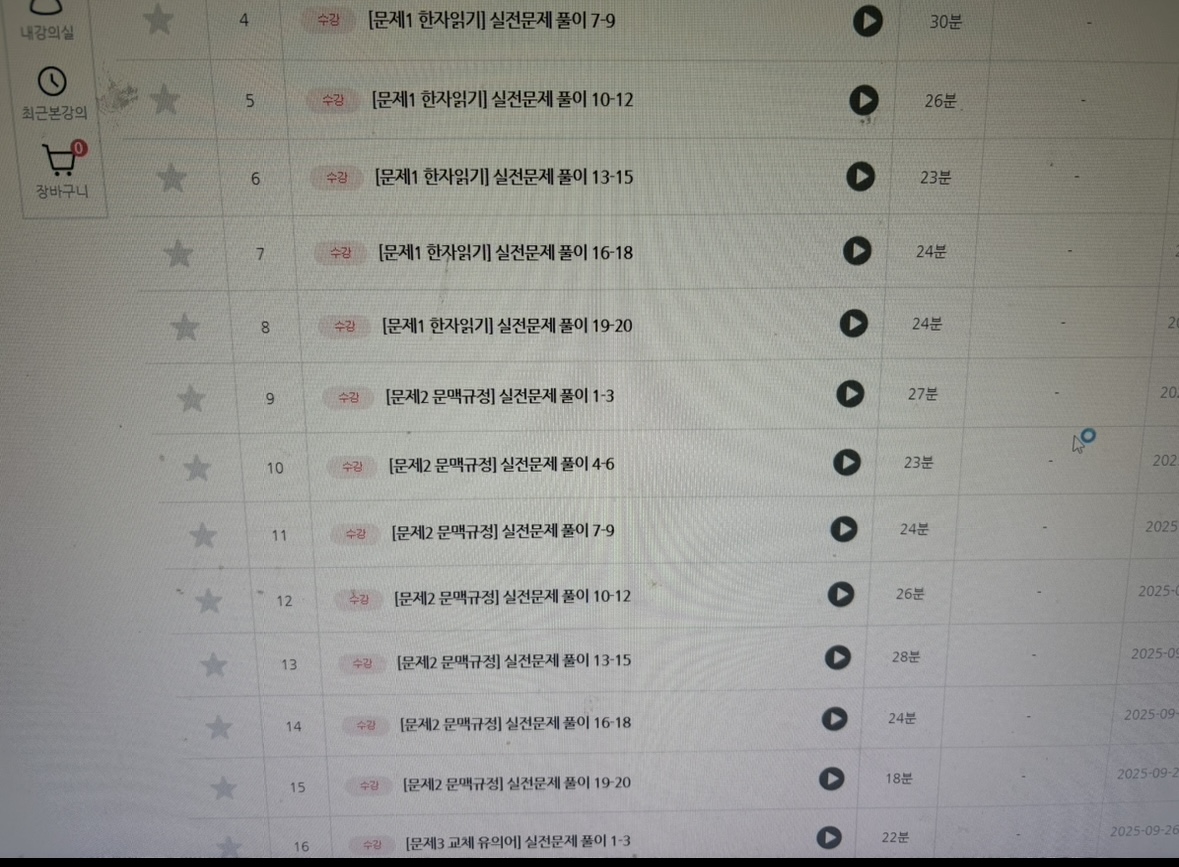Play lecture 13 문맥규정 풀이 13-15

point(837,657)
